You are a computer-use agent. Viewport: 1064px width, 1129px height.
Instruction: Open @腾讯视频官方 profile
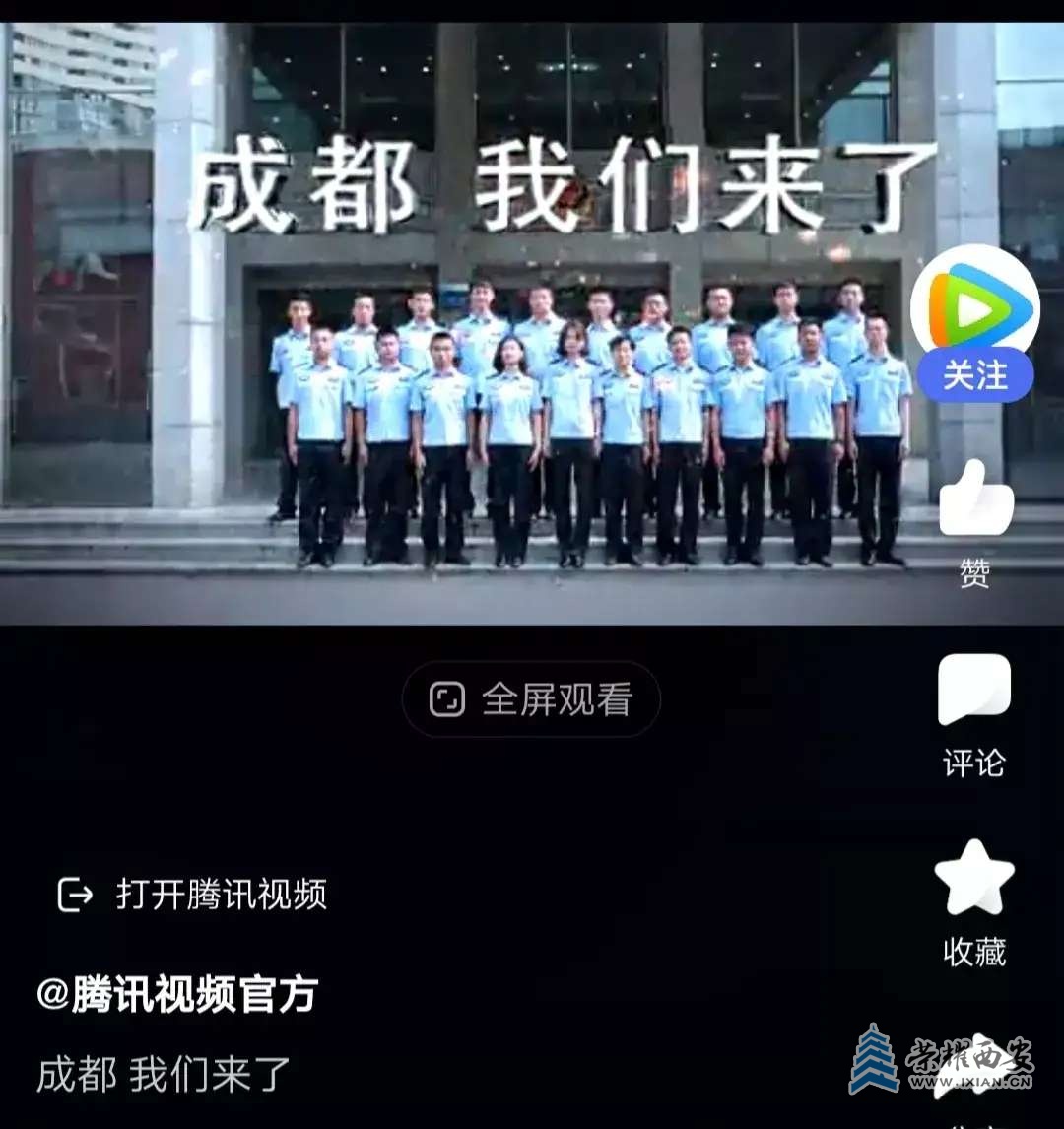tap(177, 994)
